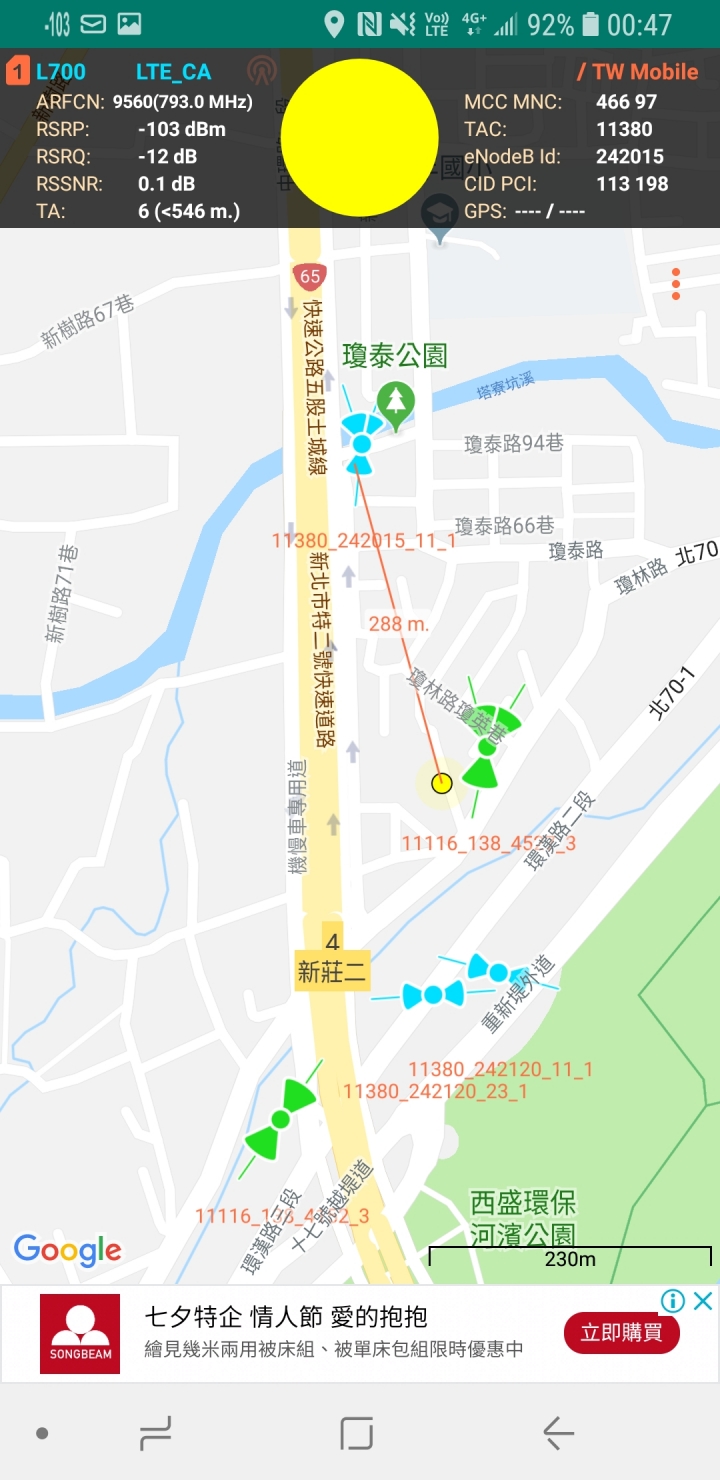Tap the cell tower marker 11380_242015_11_1
Image resolution: width=720 pixels, height=1480 pixels.
pos(362,443)
